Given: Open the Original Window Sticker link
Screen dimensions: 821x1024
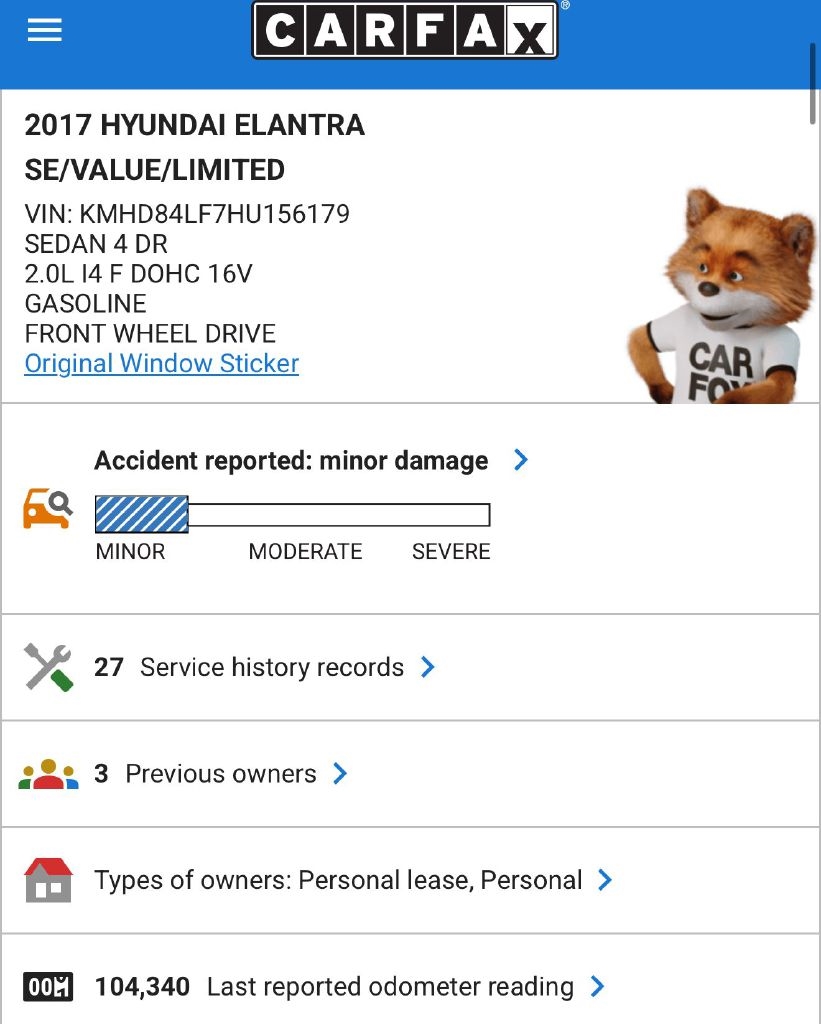Looking at the screenshot, I should click(161, 363).
